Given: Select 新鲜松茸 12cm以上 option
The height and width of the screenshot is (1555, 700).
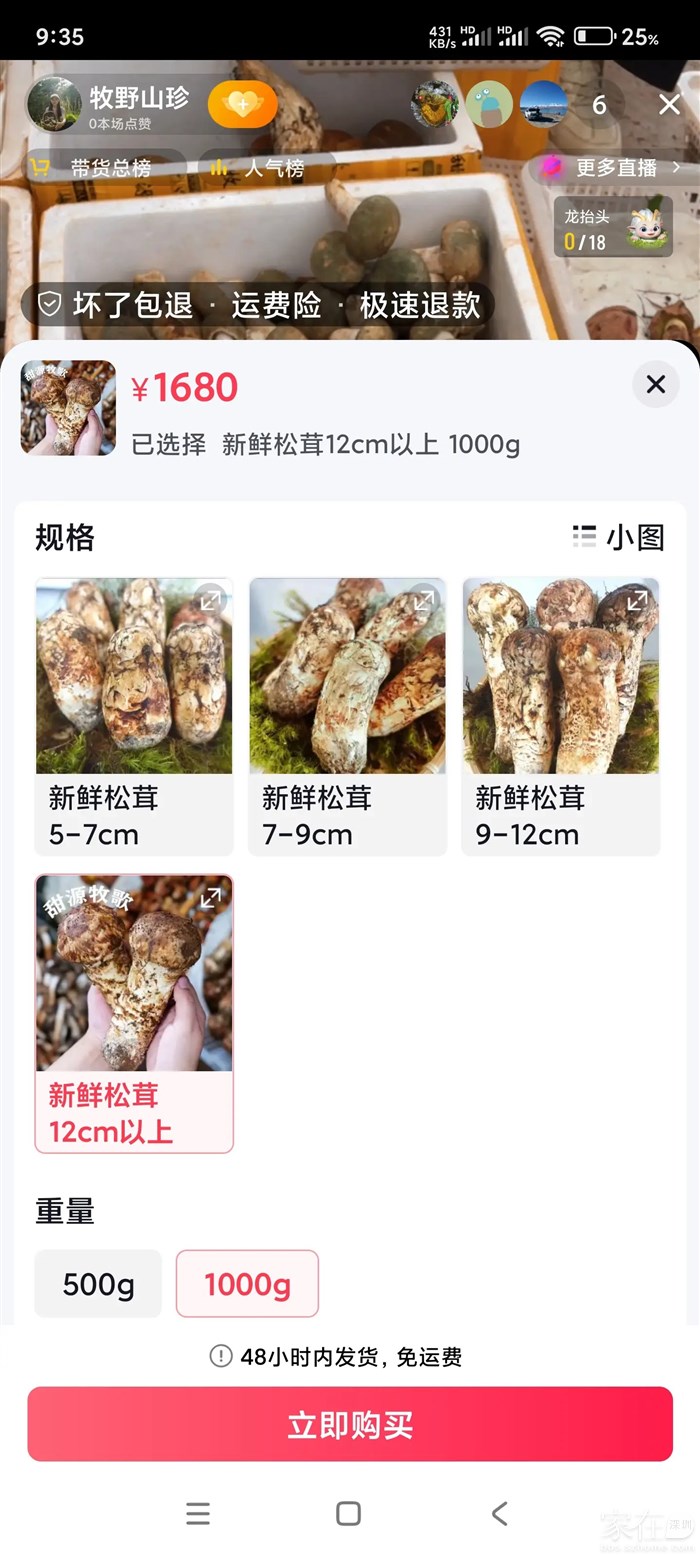Looking at the screenshot, I should click(x=134, y=1012).
